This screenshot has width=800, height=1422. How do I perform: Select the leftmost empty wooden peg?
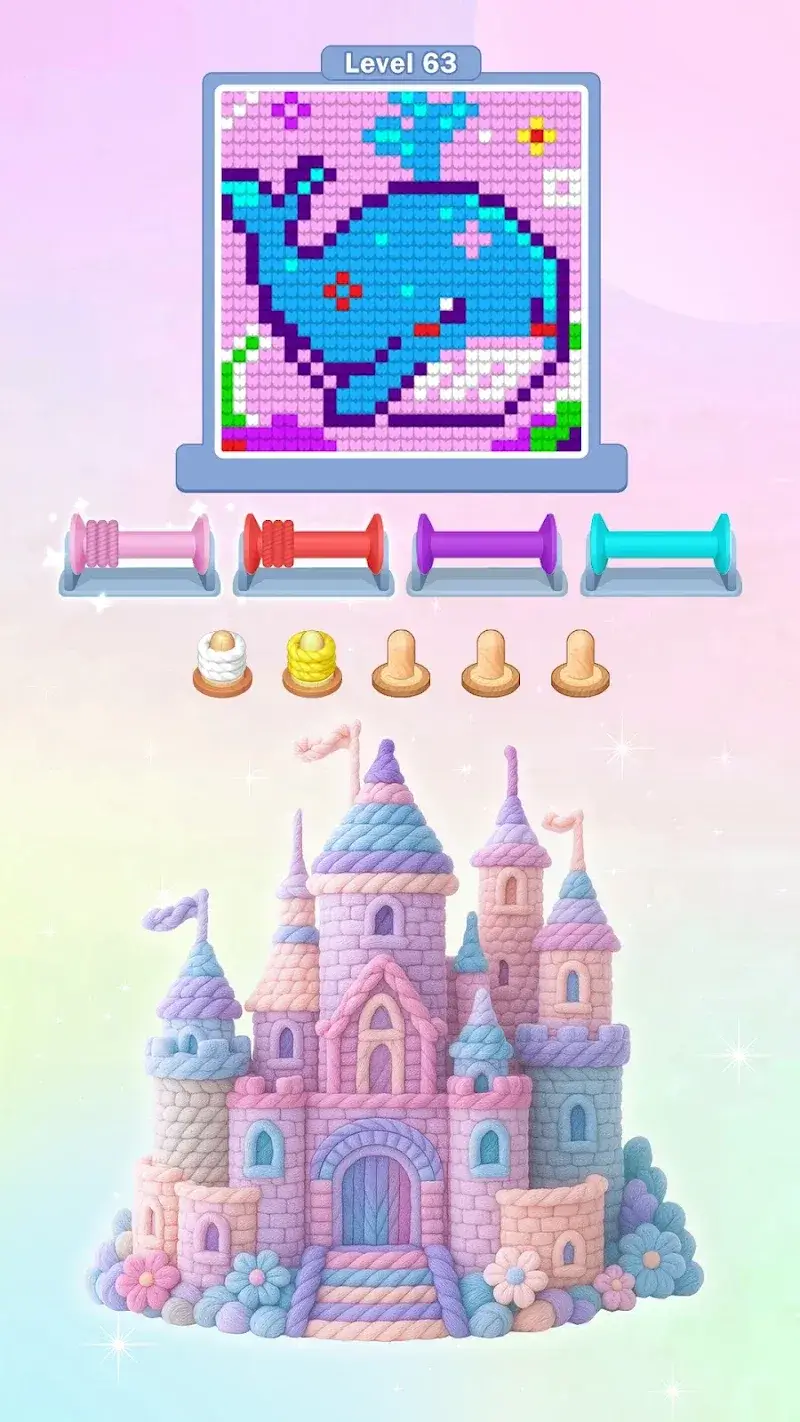coord(400,658)
